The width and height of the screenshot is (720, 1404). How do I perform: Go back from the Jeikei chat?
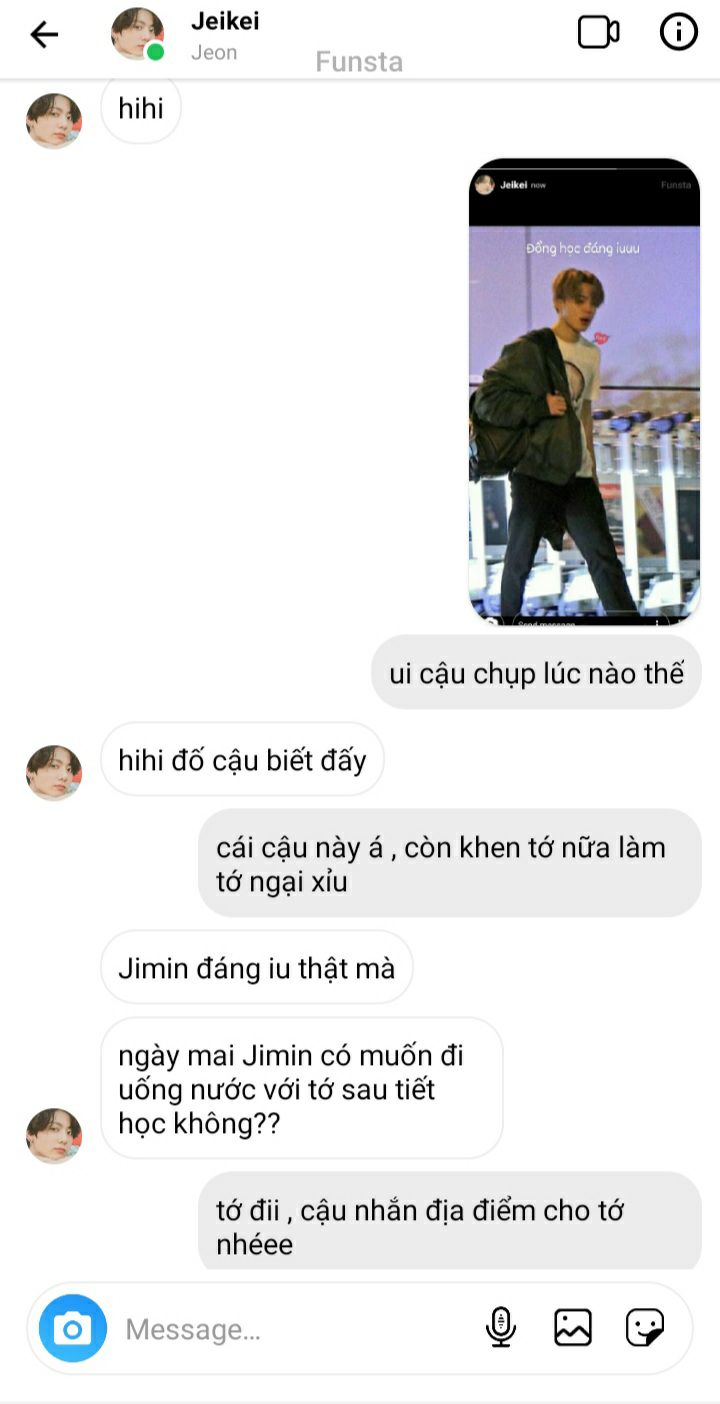44,35
